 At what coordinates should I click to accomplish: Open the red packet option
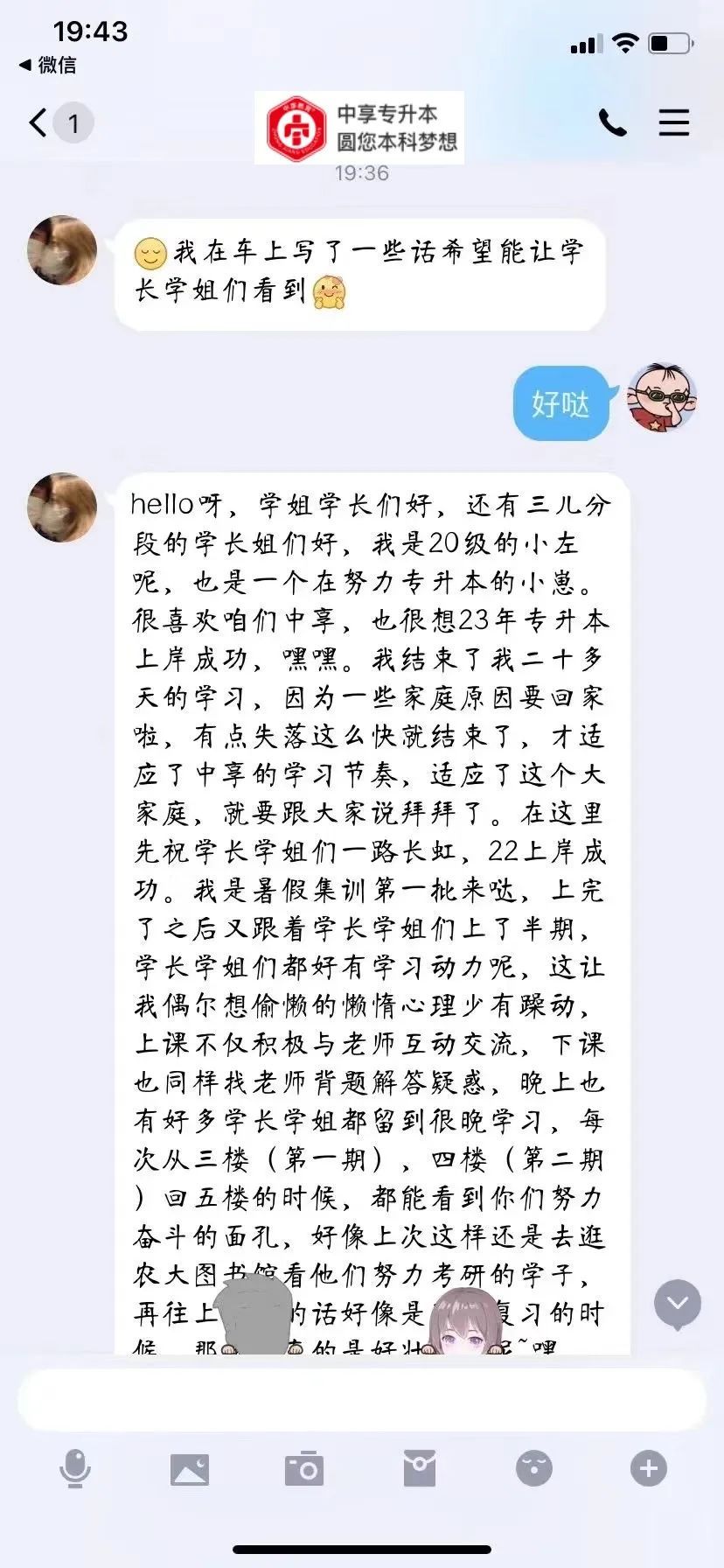point(419,1468)
